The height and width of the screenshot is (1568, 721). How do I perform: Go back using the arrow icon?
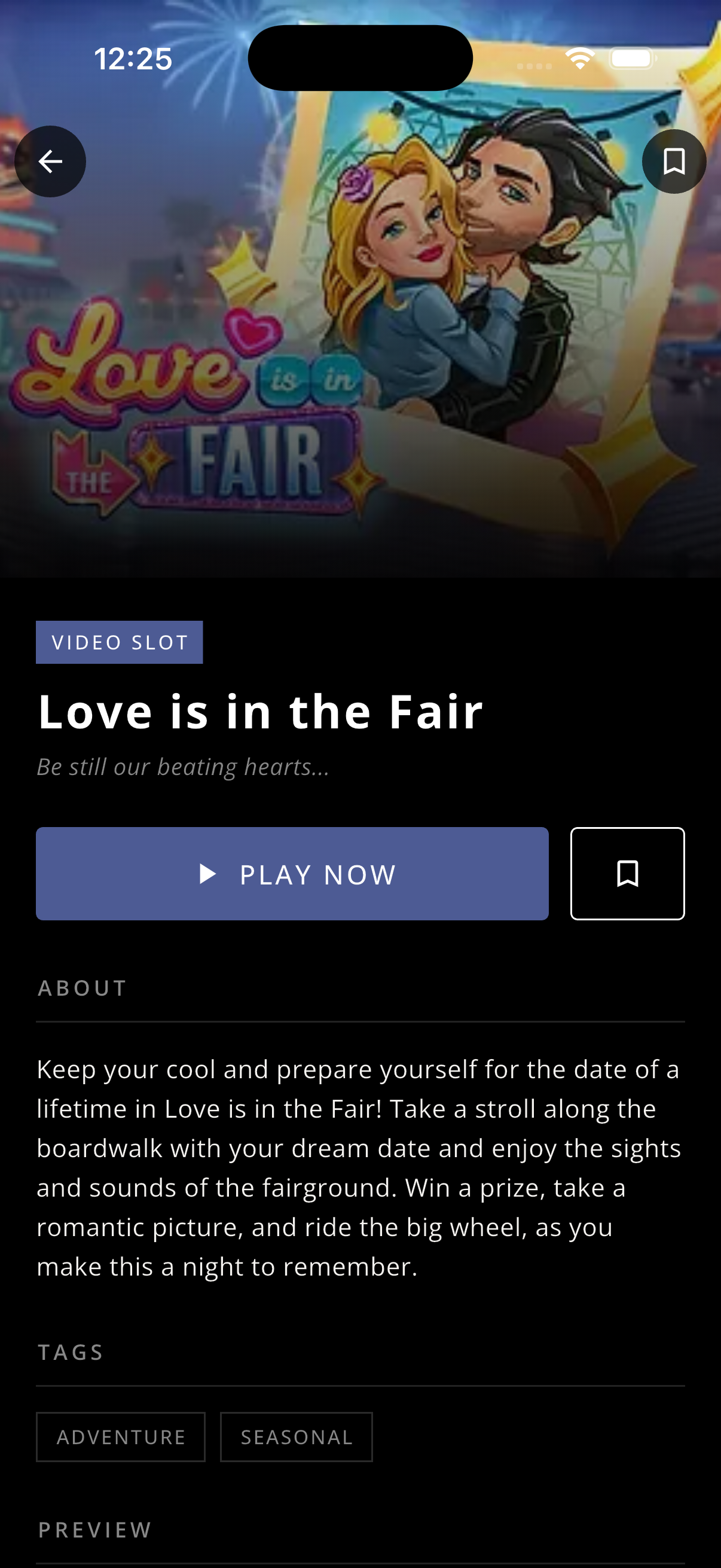point(50,161)
